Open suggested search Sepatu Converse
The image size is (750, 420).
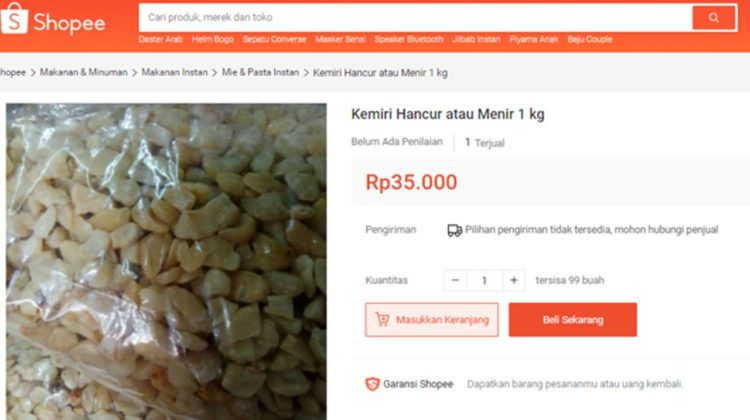point(273,40)
